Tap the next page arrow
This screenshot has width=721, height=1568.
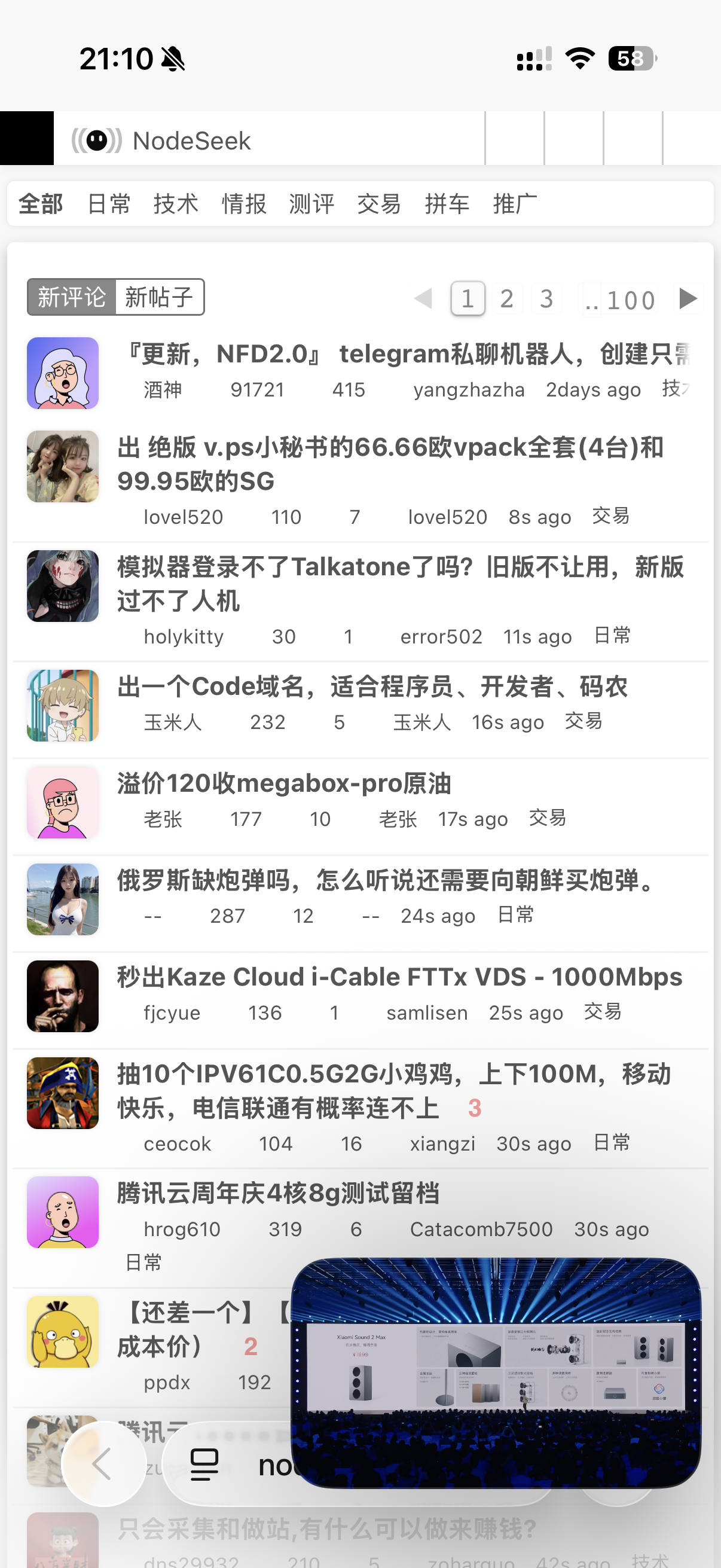[x=688, y=298]
